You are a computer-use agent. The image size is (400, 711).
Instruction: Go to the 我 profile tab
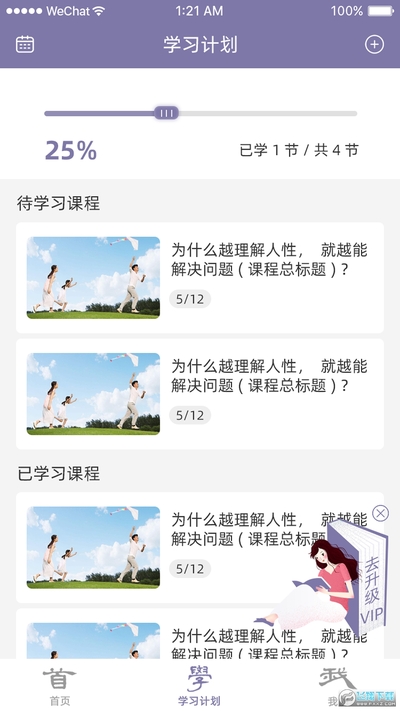[x=336, y=686]
